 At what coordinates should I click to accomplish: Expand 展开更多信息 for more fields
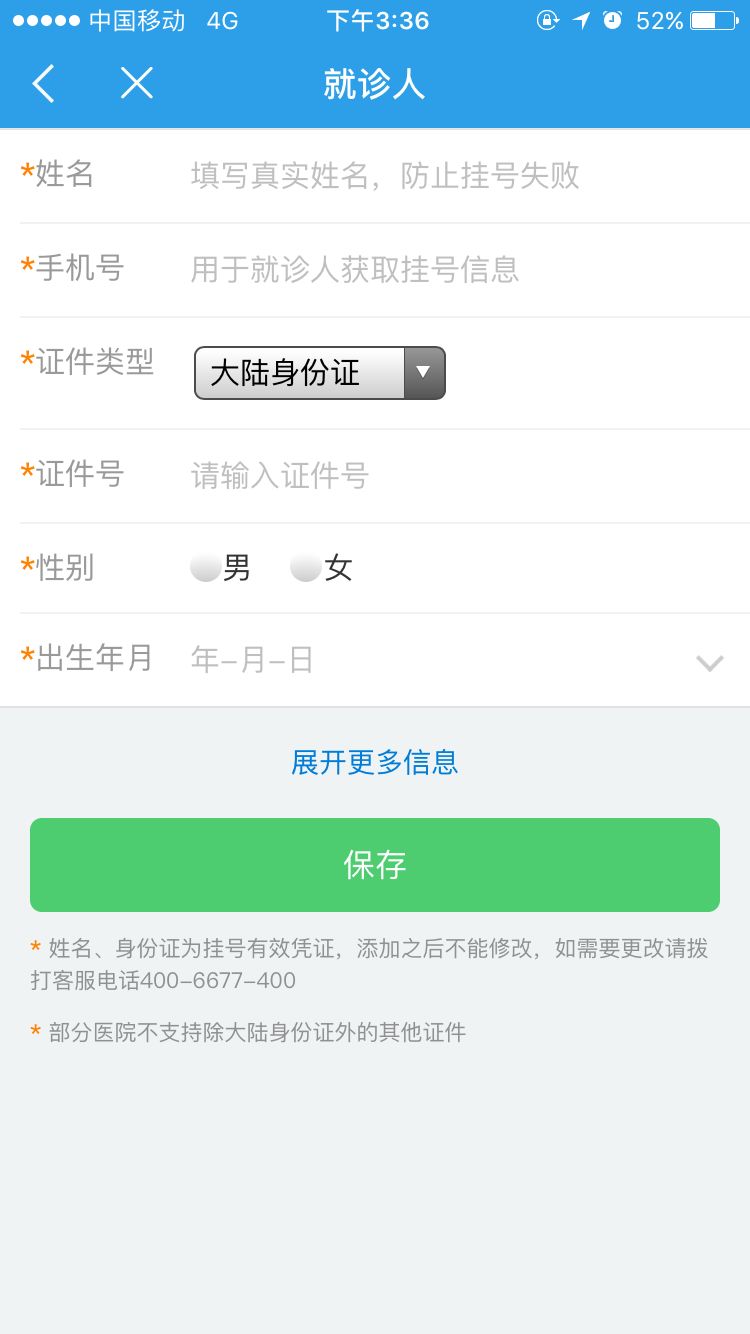click(x=374, y=762)
